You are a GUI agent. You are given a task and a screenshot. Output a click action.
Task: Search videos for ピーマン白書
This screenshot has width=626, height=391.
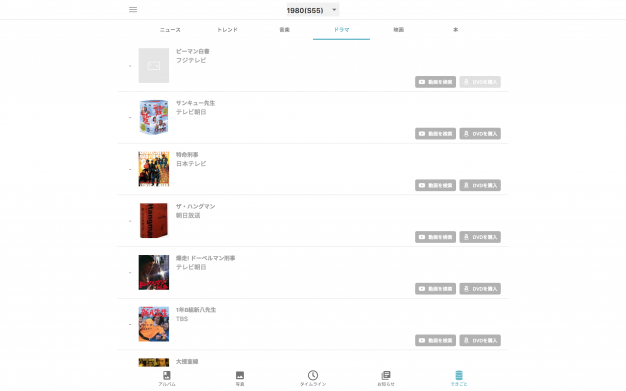click(435, 82)
